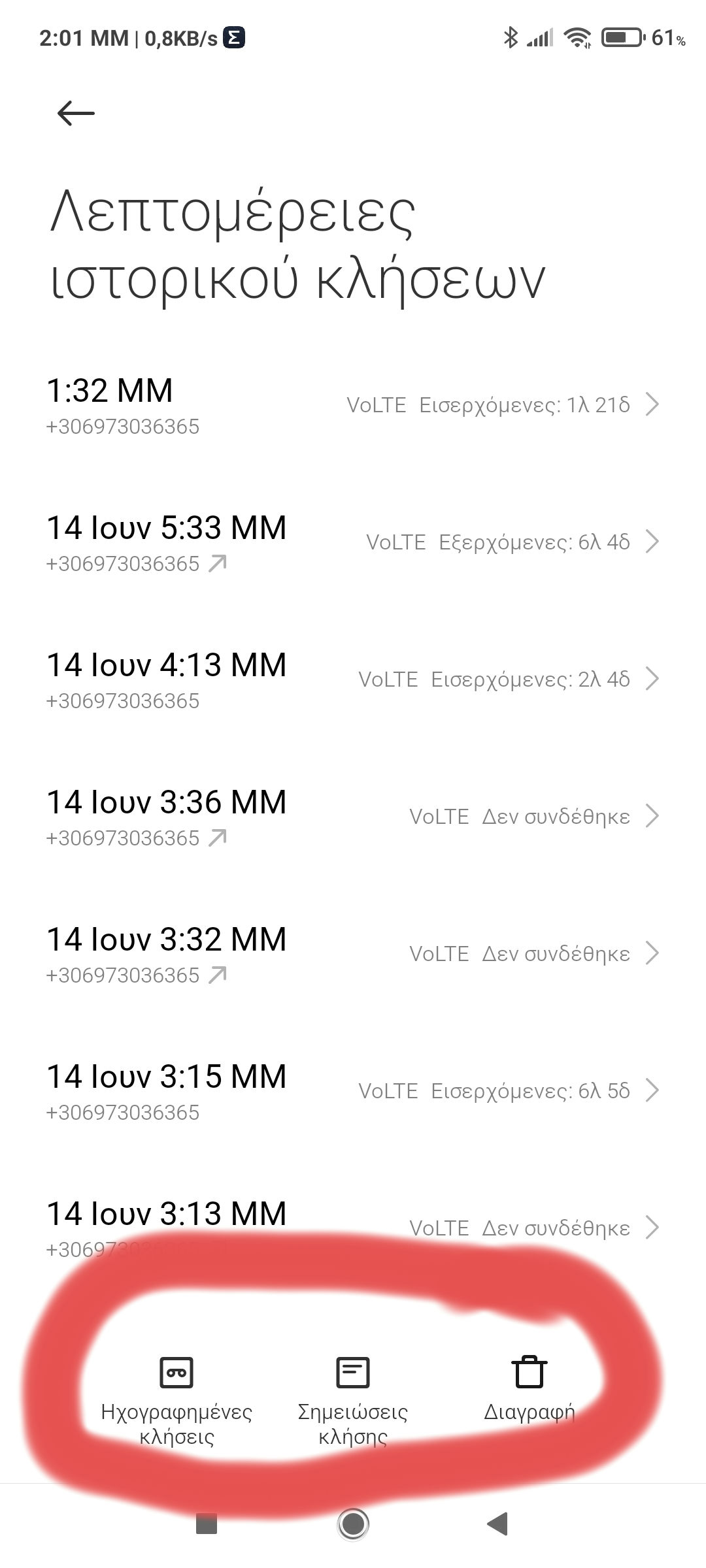This screenshot has width=706, height=1568.
Task: Open the 14 Ιουν 3:15 ΜΜ incoming call
Action: [x=353, y=1091]
